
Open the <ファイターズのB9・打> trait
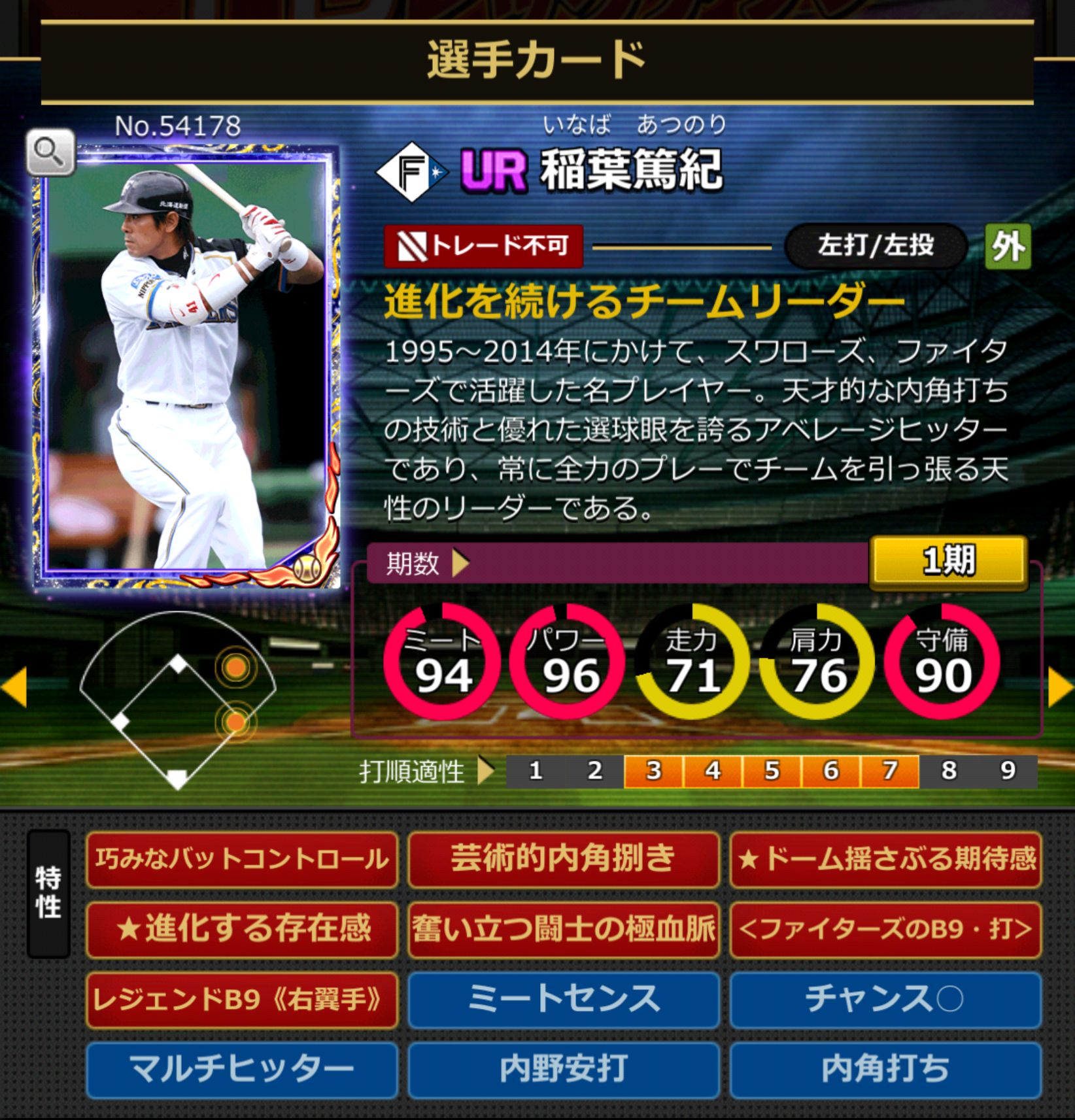pyautogui.click(x=885, y=929)
